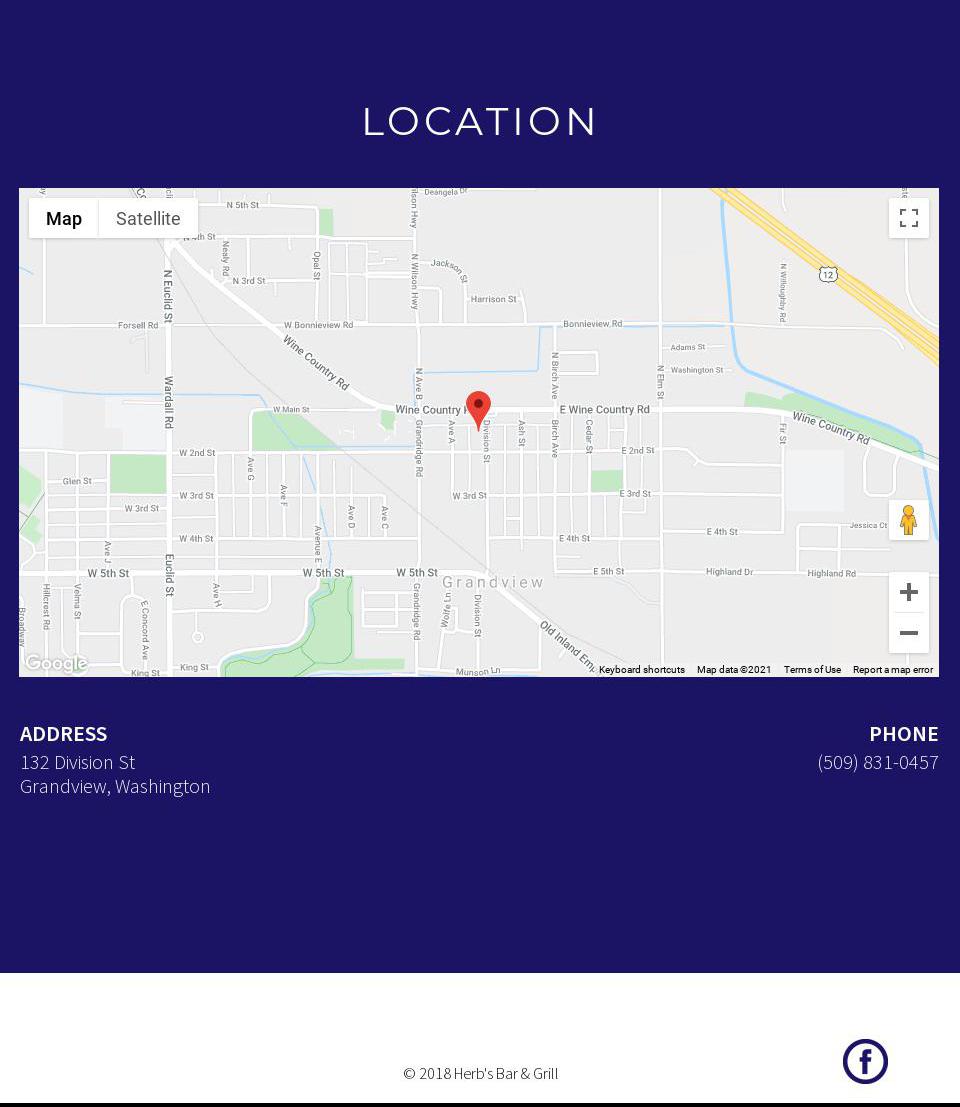Open Google logo link on map
Viewport: 960px width, 1107px height.
pyautogui.click(x=55, y=663)
